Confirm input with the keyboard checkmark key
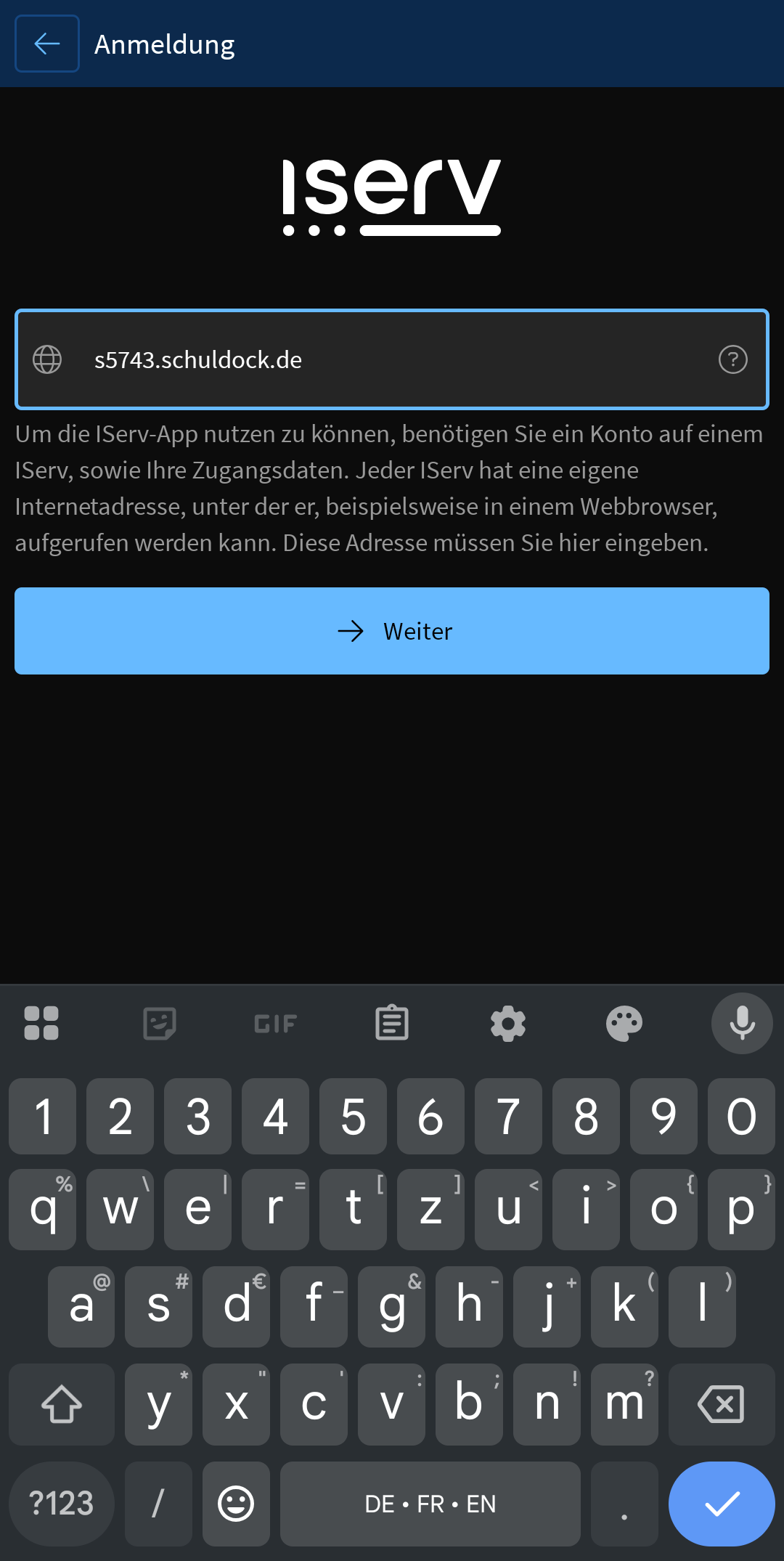 point(722,1504)
